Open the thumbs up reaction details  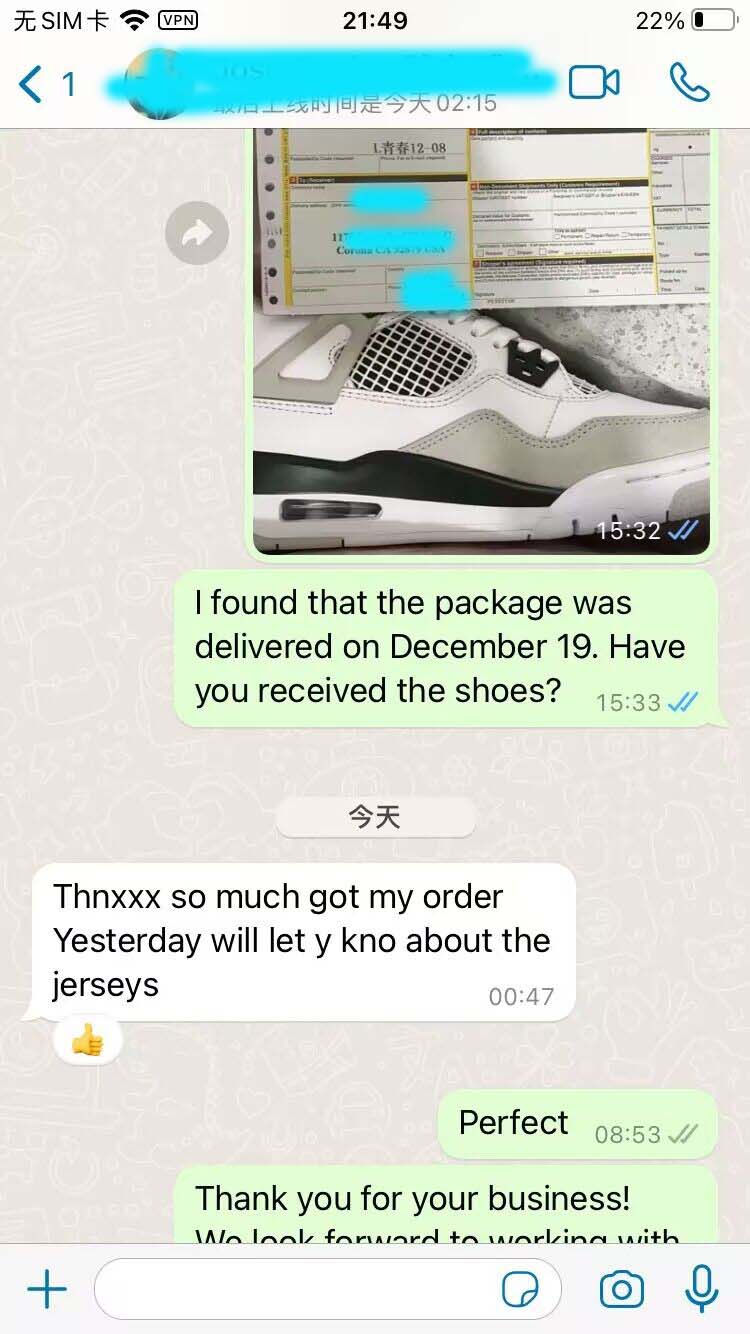tap(88, 1043)
